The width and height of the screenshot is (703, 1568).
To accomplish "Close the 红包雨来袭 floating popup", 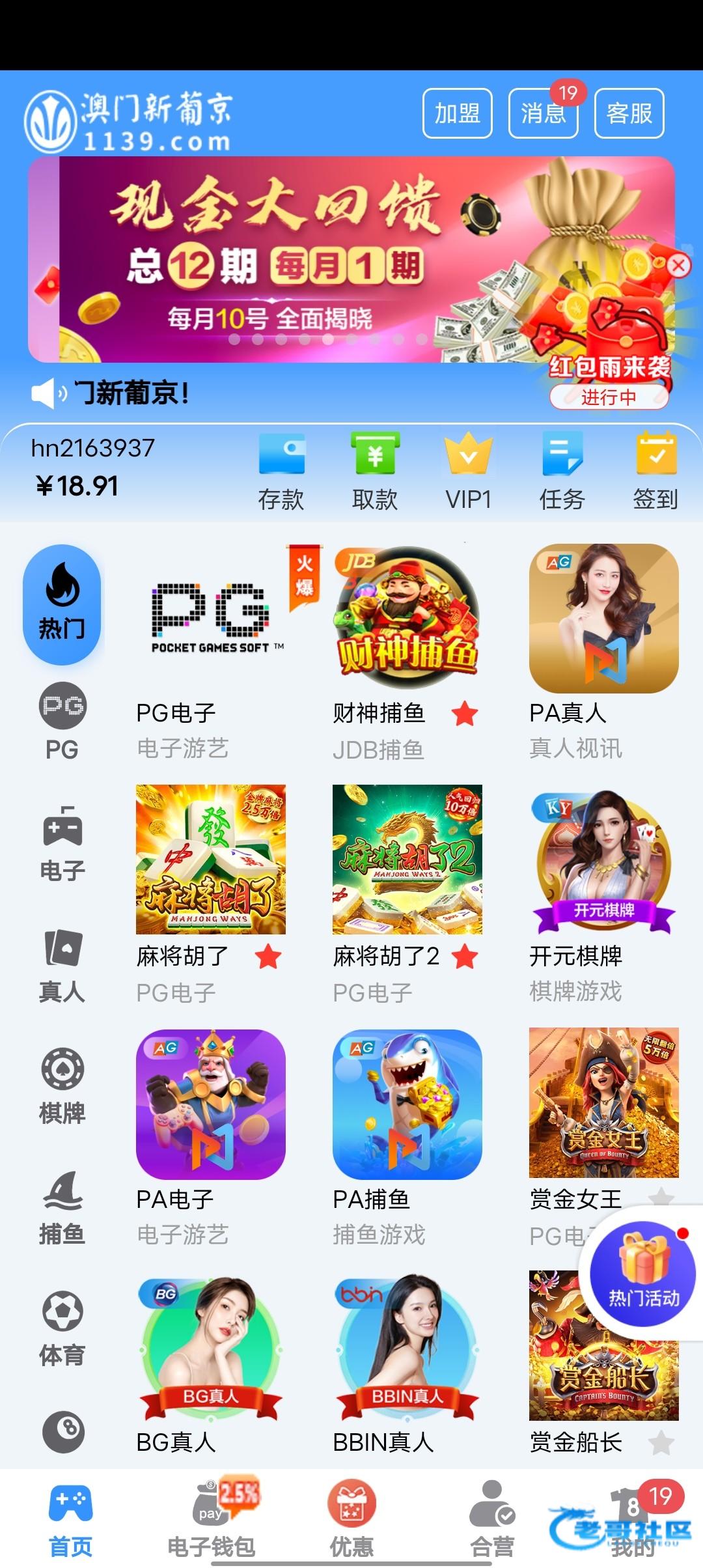I will pos(678,266).
